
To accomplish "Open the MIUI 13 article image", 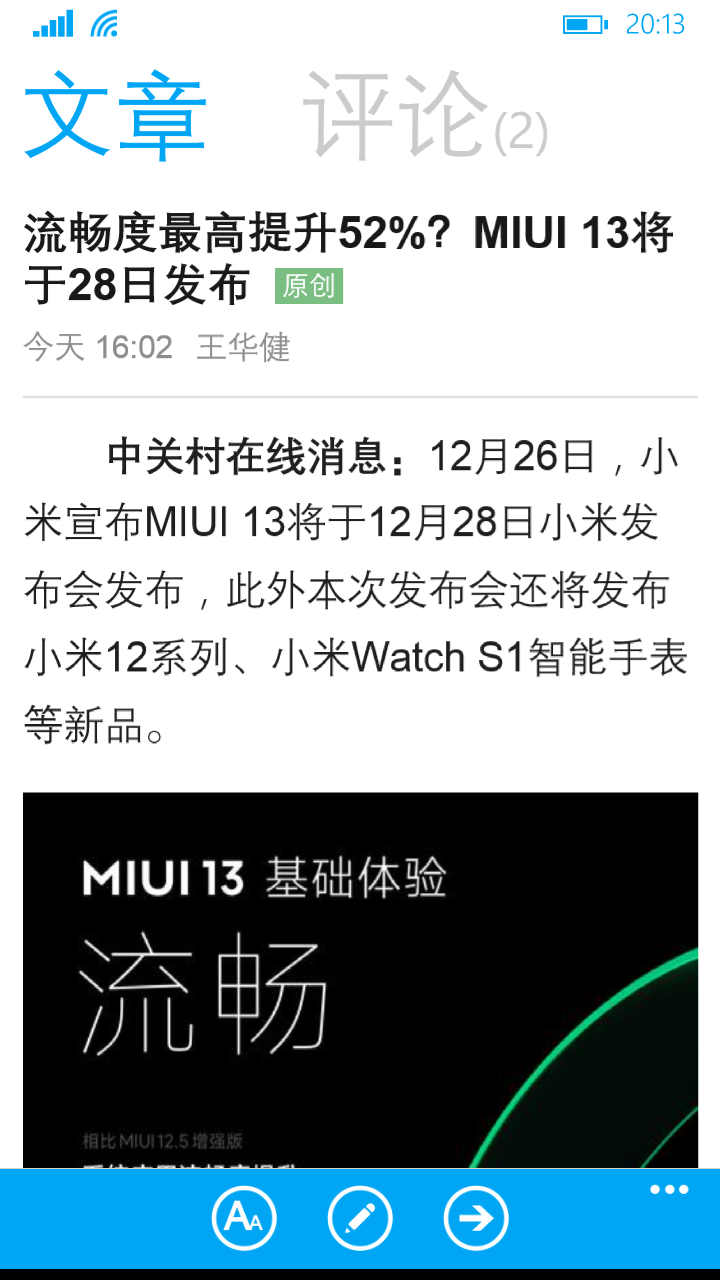I will 360,980.
